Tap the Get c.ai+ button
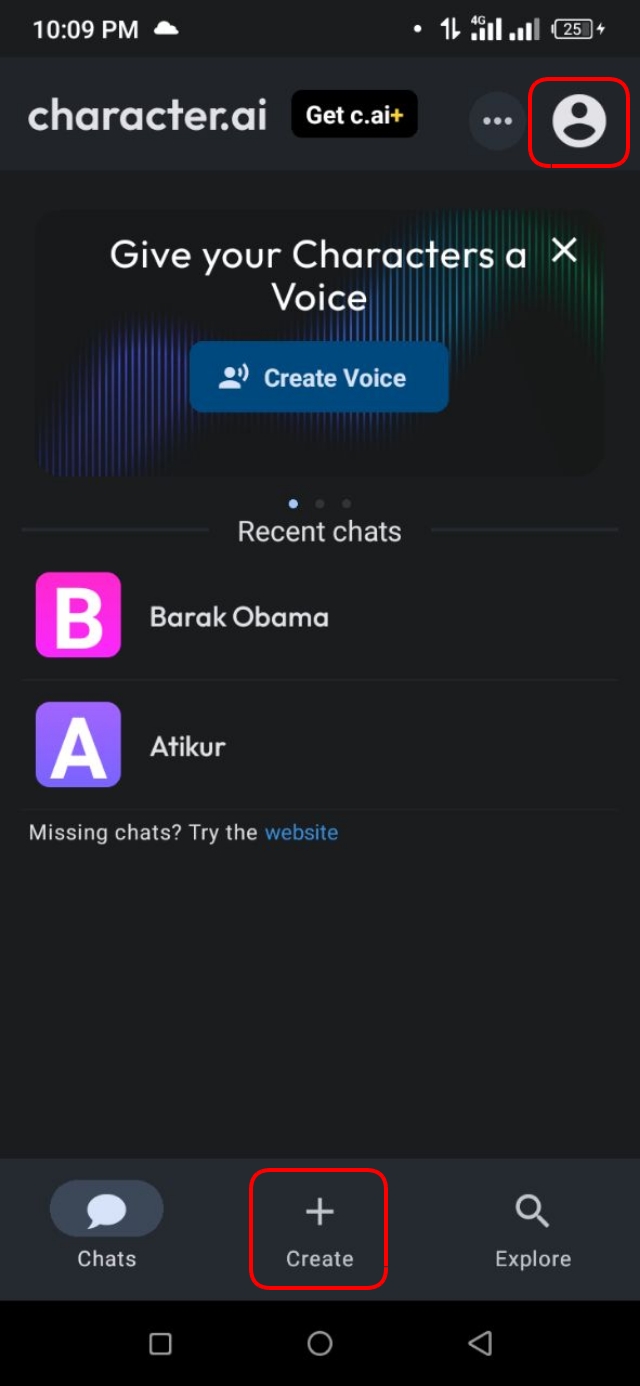 pyautogui.click(x=354, y=115)
